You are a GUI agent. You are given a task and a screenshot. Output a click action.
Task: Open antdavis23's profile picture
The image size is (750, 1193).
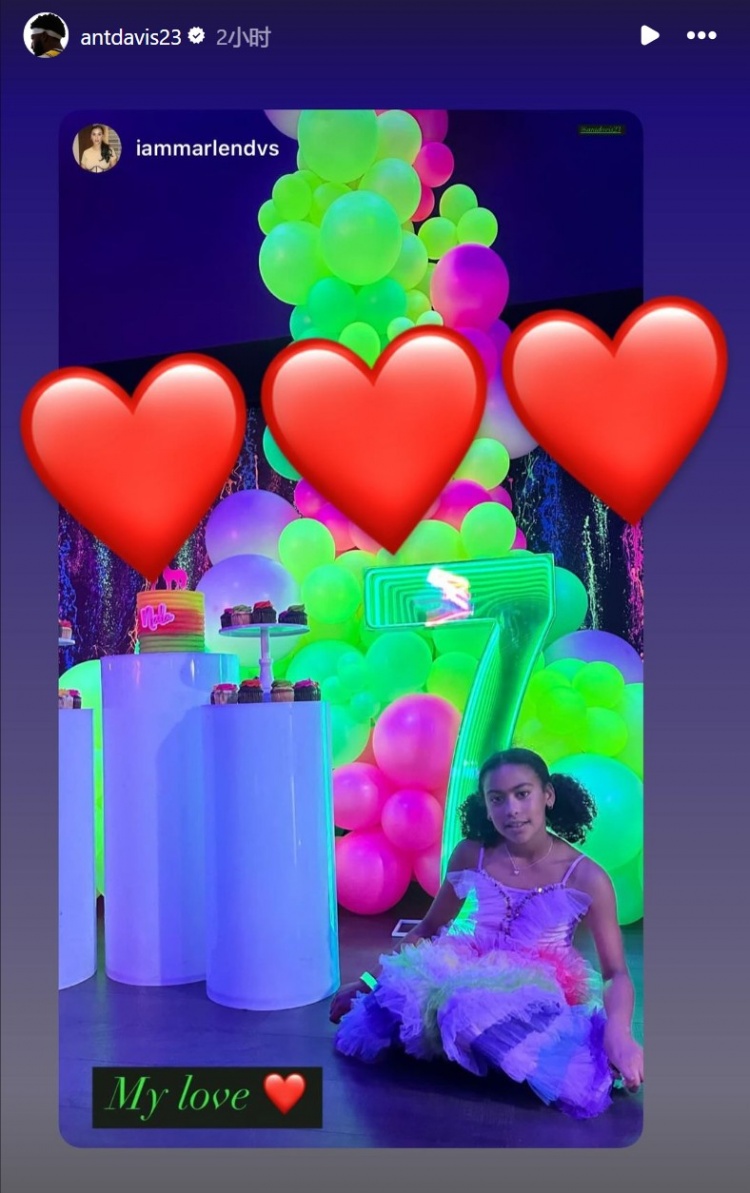point(46,36)
